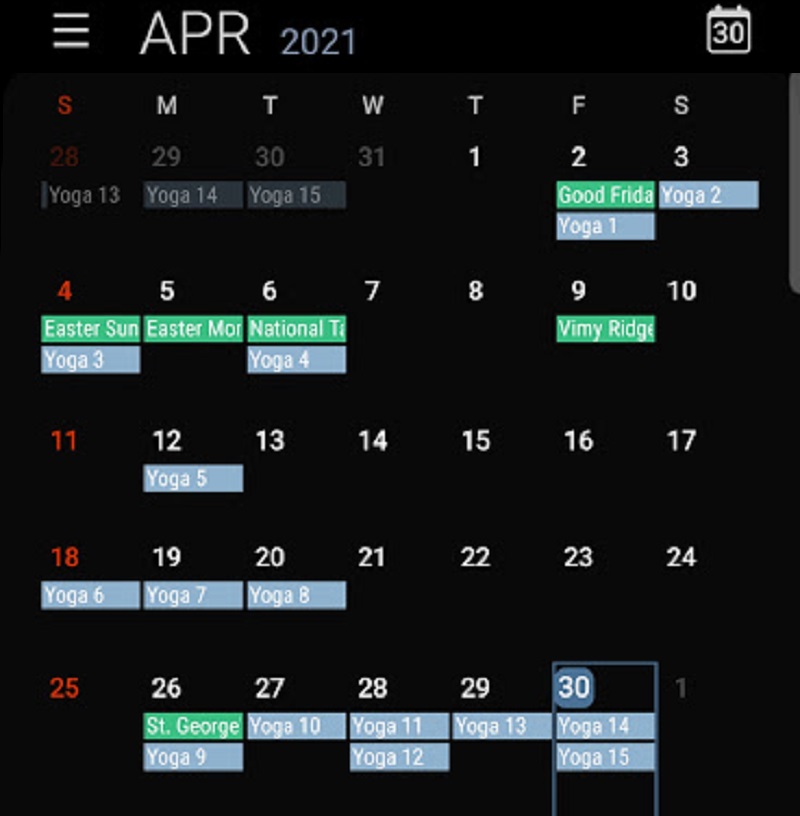Open the Vimy Ridge event

click(x=605, y=328)
